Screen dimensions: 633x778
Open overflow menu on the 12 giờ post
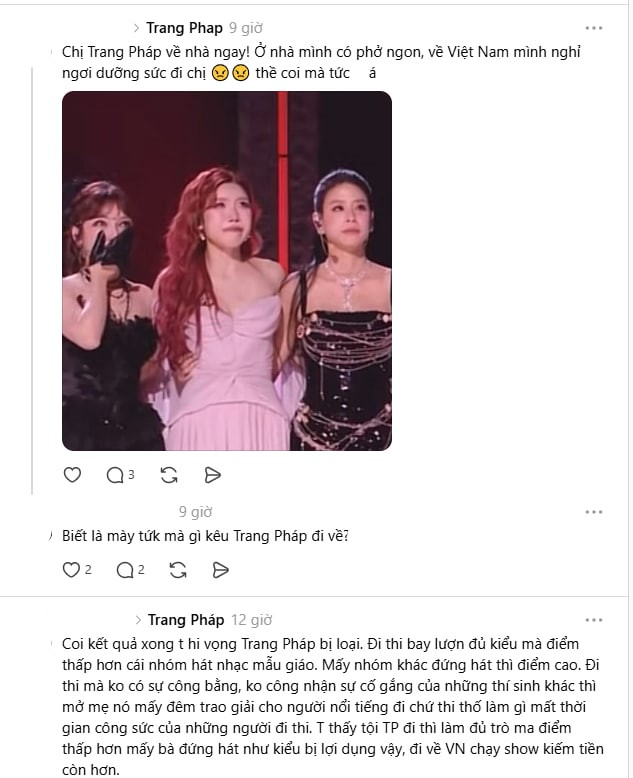[x=594, y=620]
